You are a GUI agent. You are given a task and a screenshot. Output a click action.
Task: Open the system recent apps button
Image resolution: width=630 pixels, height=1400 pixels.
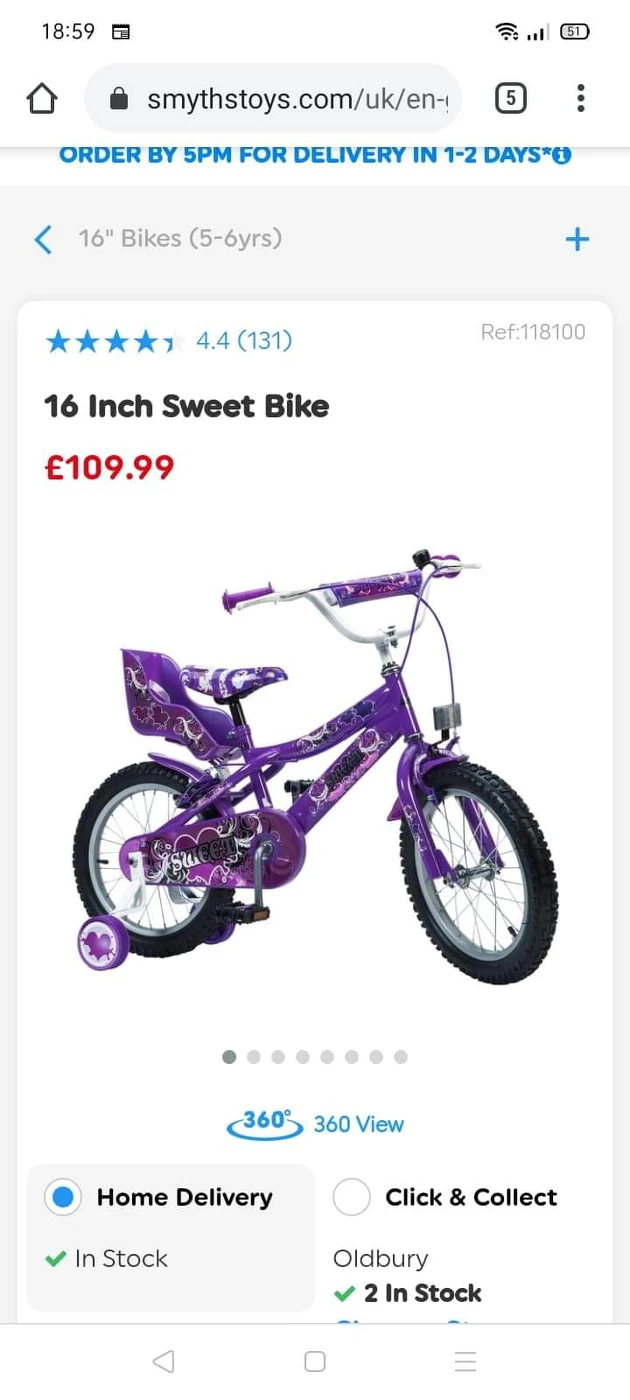pos(465,1361)
